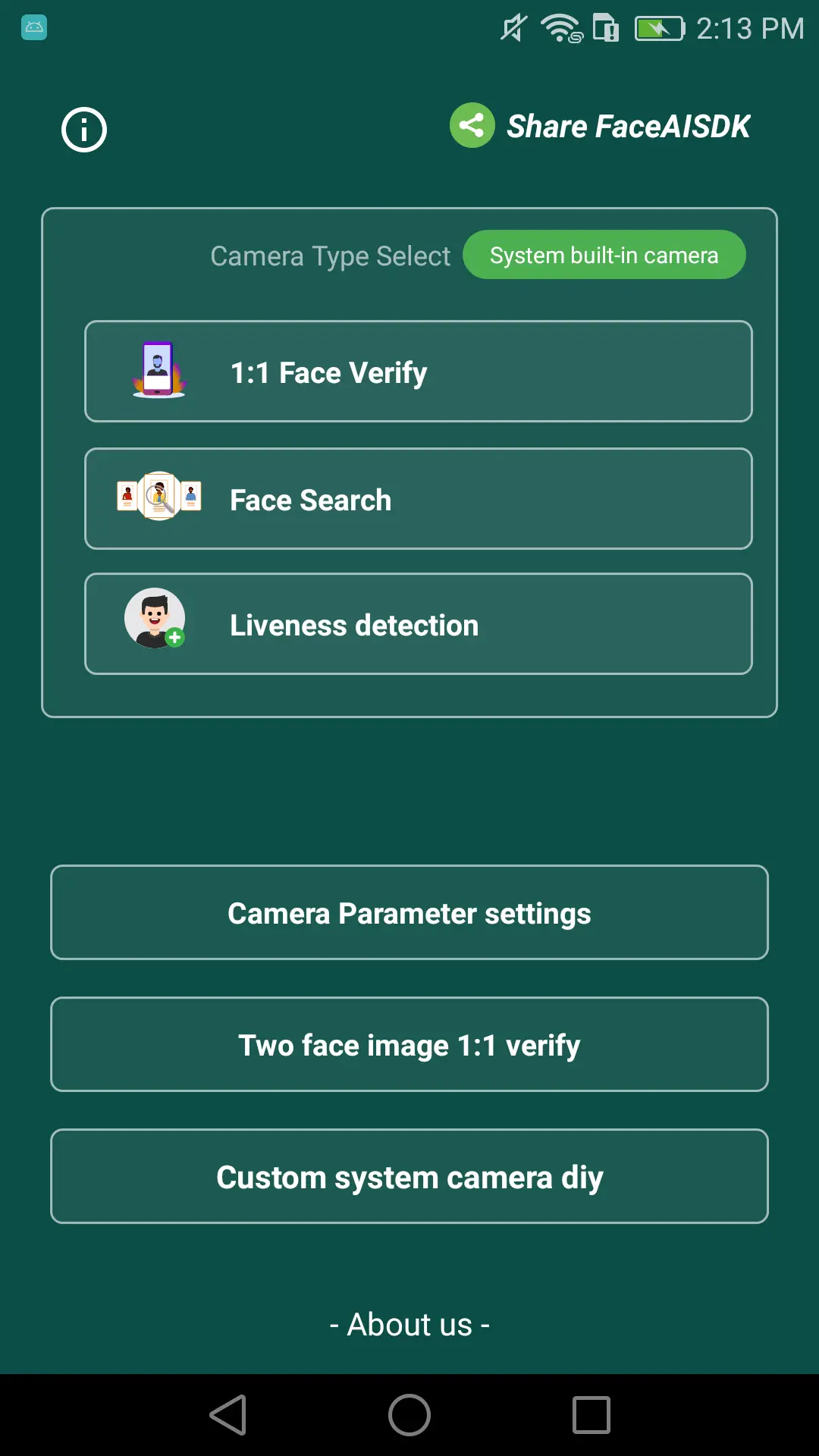The width and height of the screenshot is (819, 1456).
Task: Open Two face image 1:1 verify
Action: pyautogui.click(x=409, y=1044)
